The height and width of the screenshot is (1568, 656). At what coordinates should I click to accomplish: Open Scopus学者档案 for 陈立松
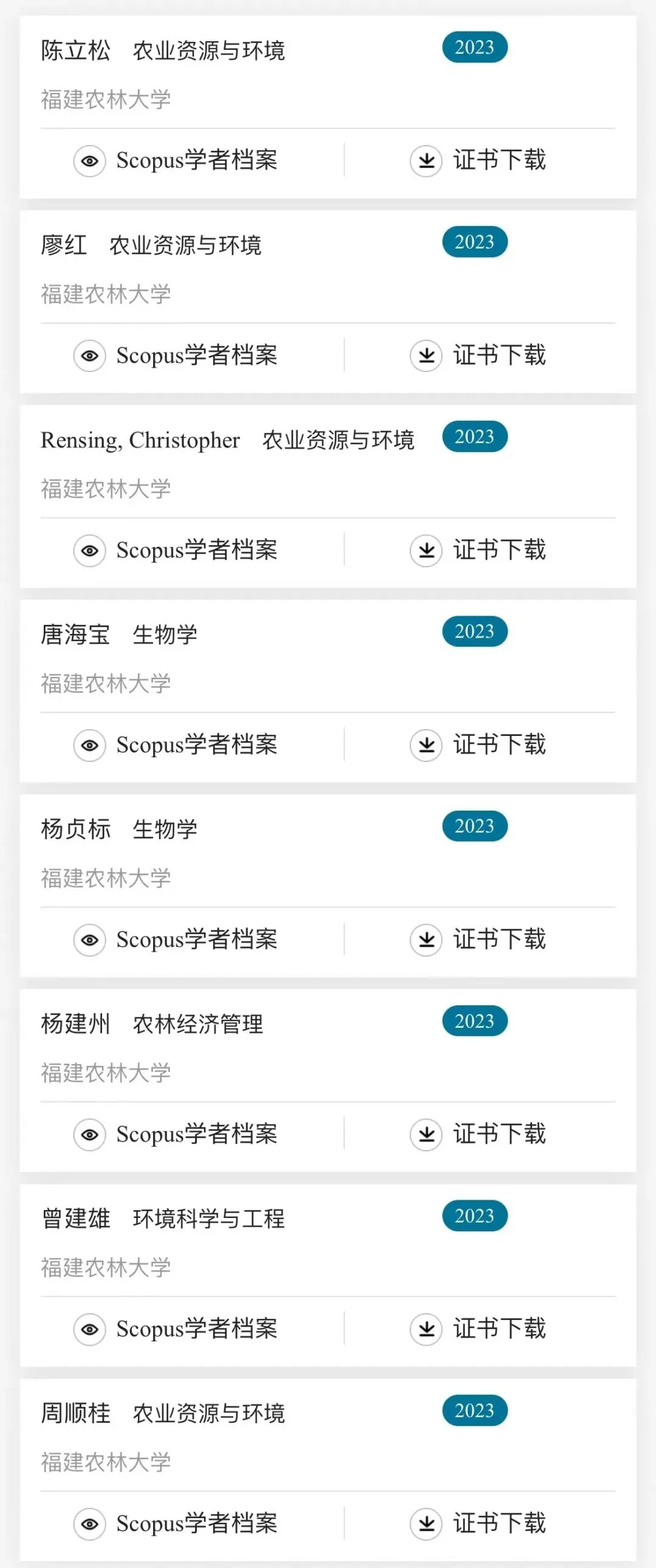pos(176,160)
